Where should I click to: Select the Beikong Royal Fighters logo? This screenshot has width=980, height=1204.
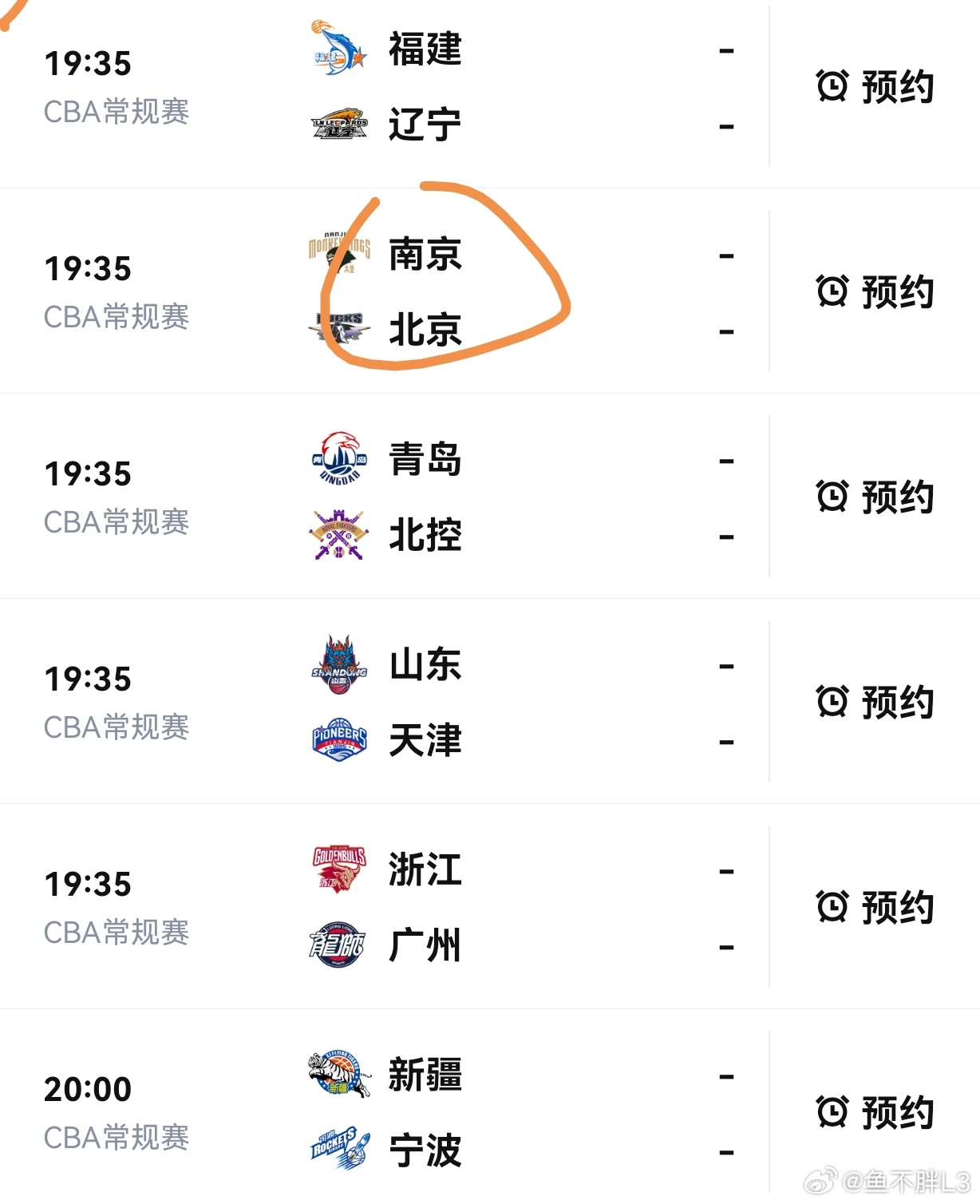tap(339, 535)
